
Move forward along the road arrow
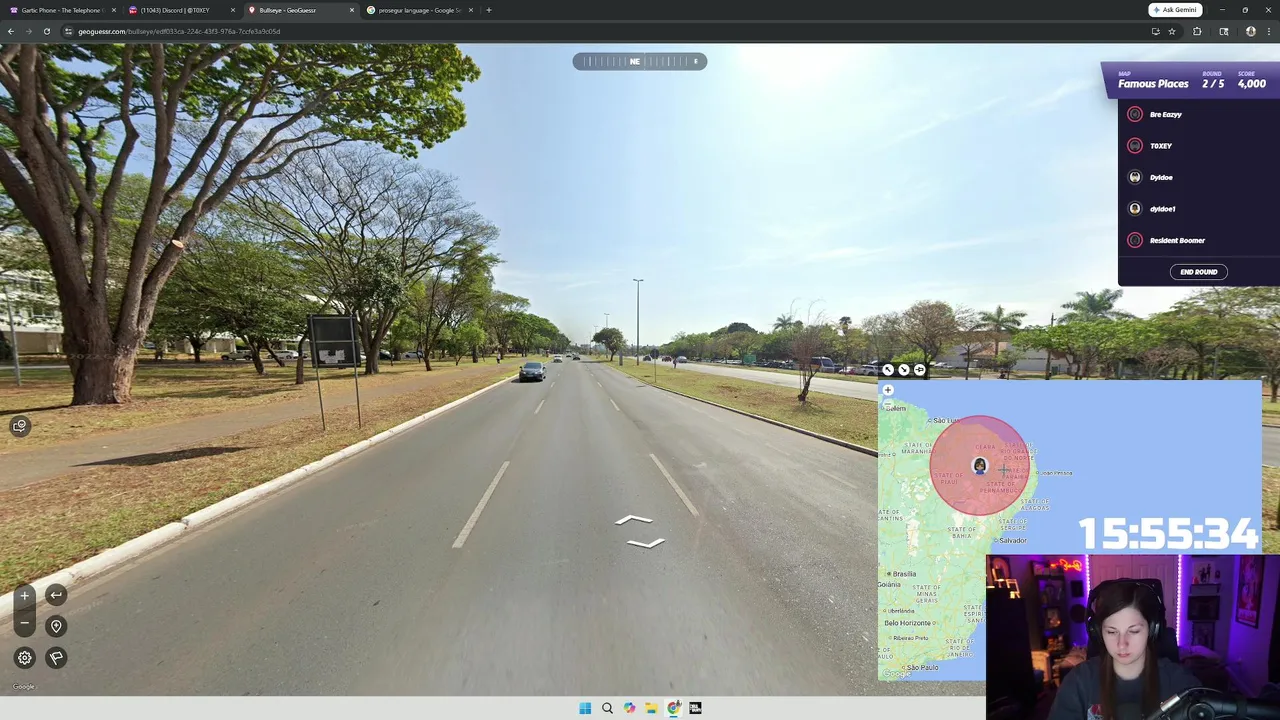tap(634, 519)
